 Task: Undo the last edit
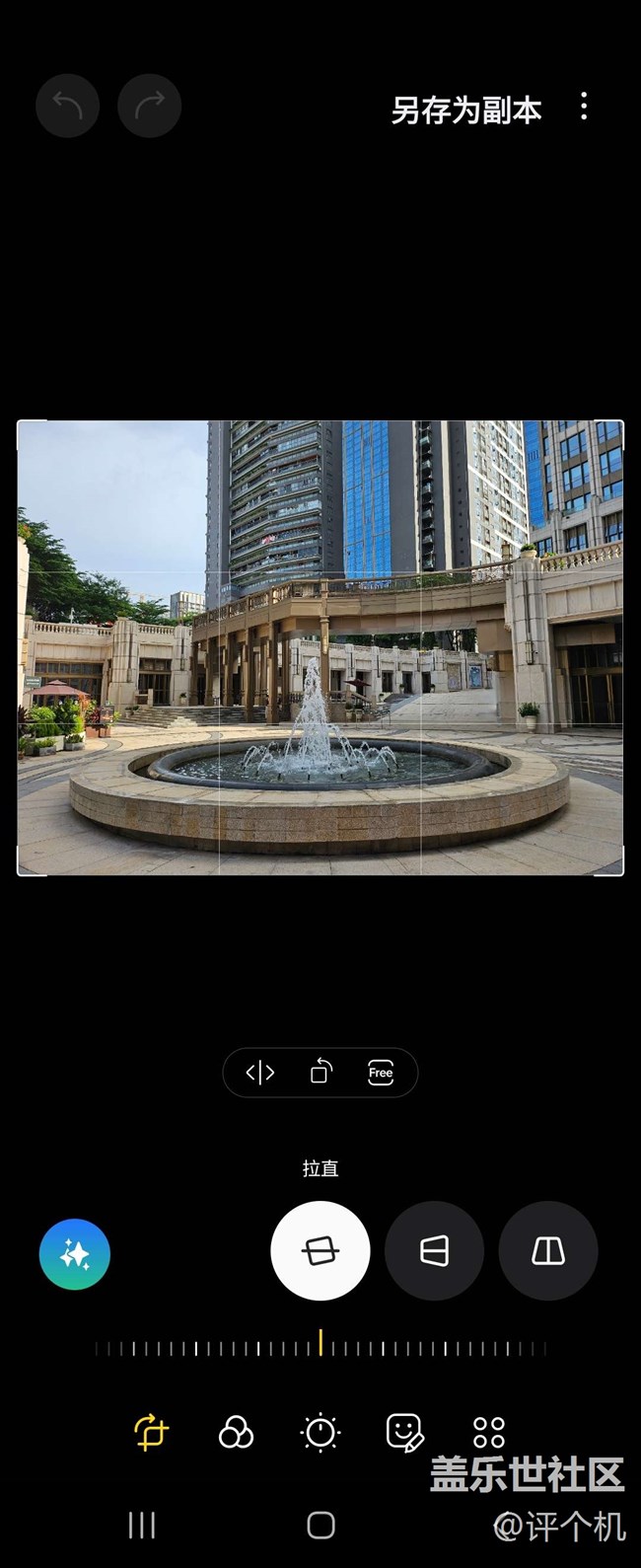tap(67, 106)
